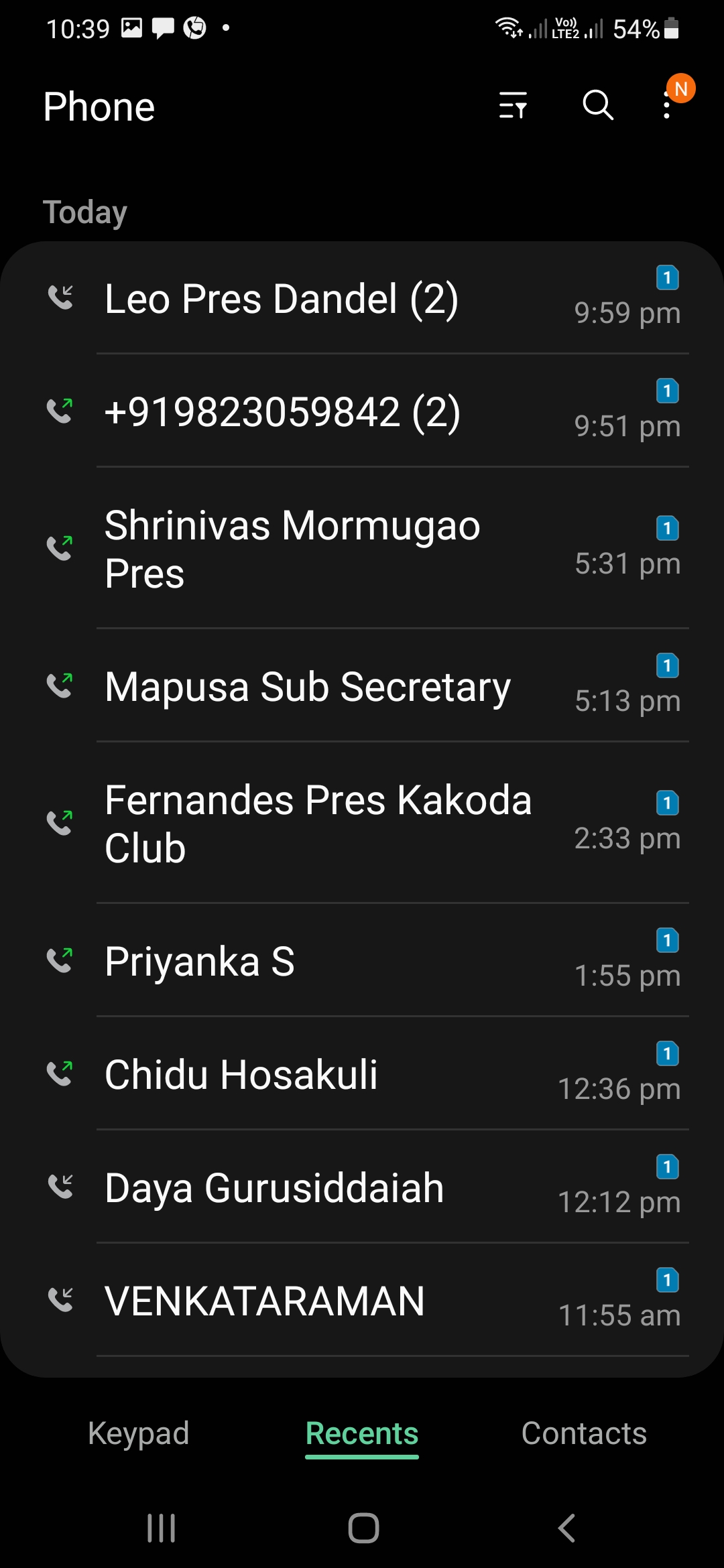Select the Recents tab
Viewport: 724px width, 1568px height.
click(x=362, y=1434)
